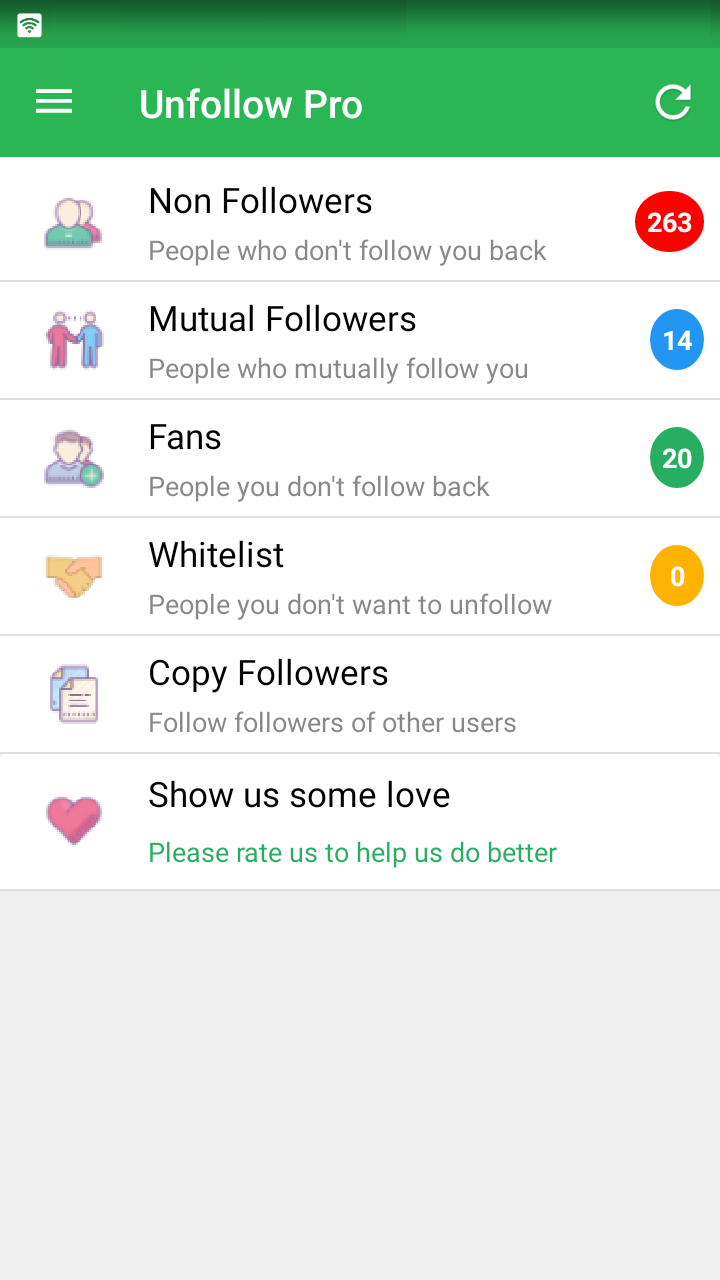Image resolution: width=720 pixels, height=1280 pixels.
Task: Open the Non Followers list
Action: coord(360,222)
